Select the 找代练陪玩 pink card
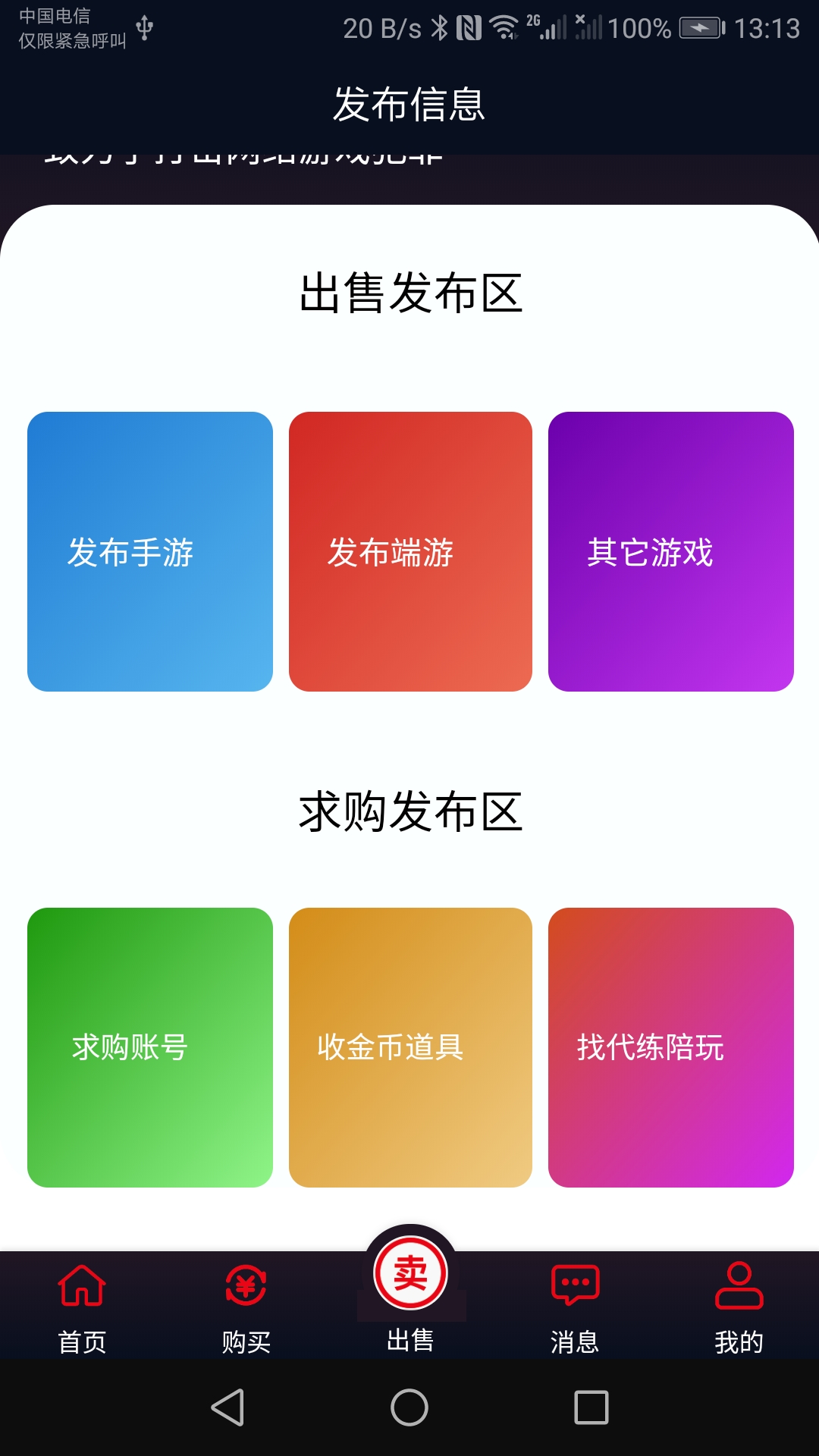This screenshot has width=819, height=1456. 671,1047
